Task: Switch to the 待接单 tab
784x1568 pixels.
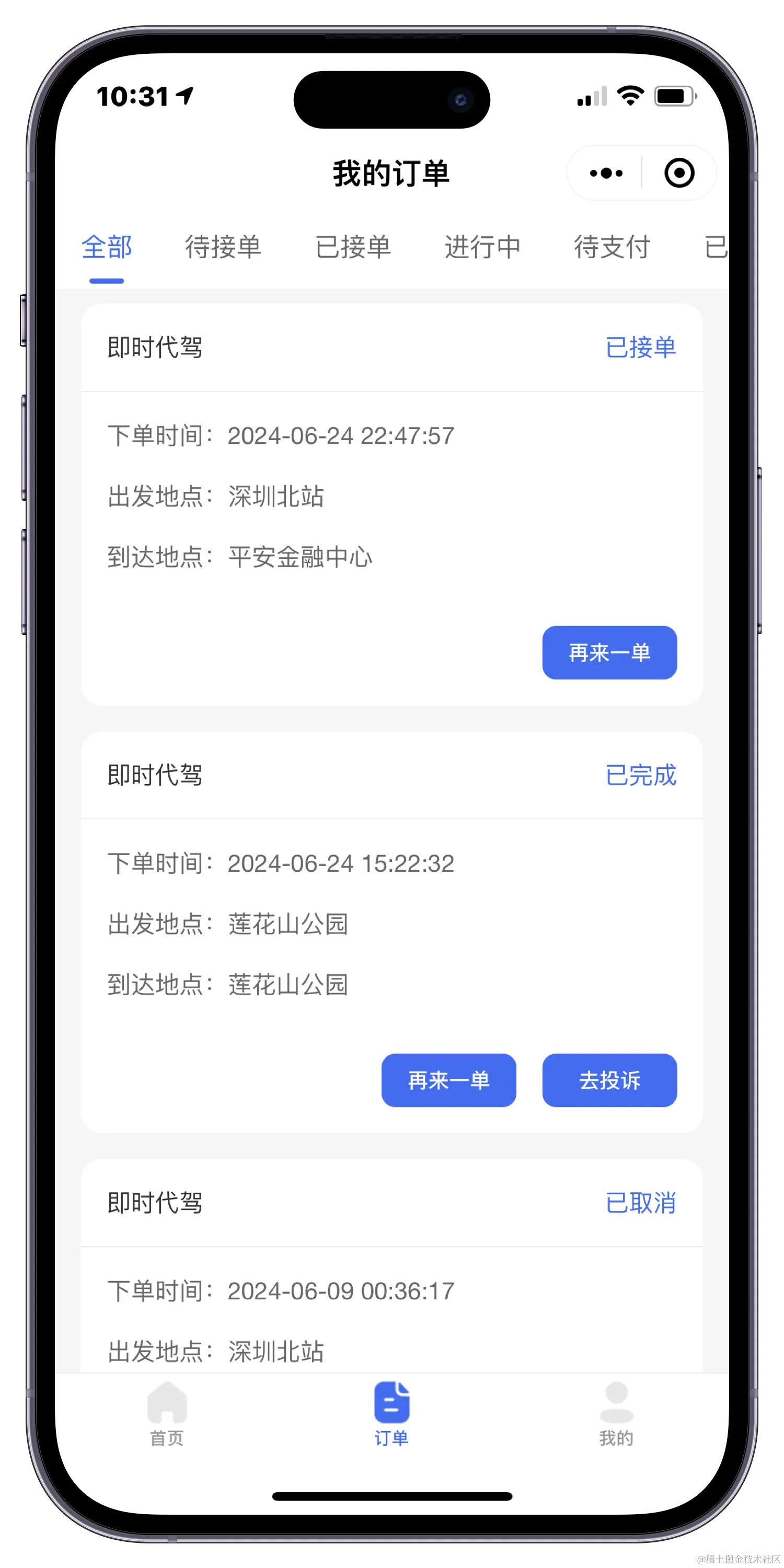Action: (223, 247)
